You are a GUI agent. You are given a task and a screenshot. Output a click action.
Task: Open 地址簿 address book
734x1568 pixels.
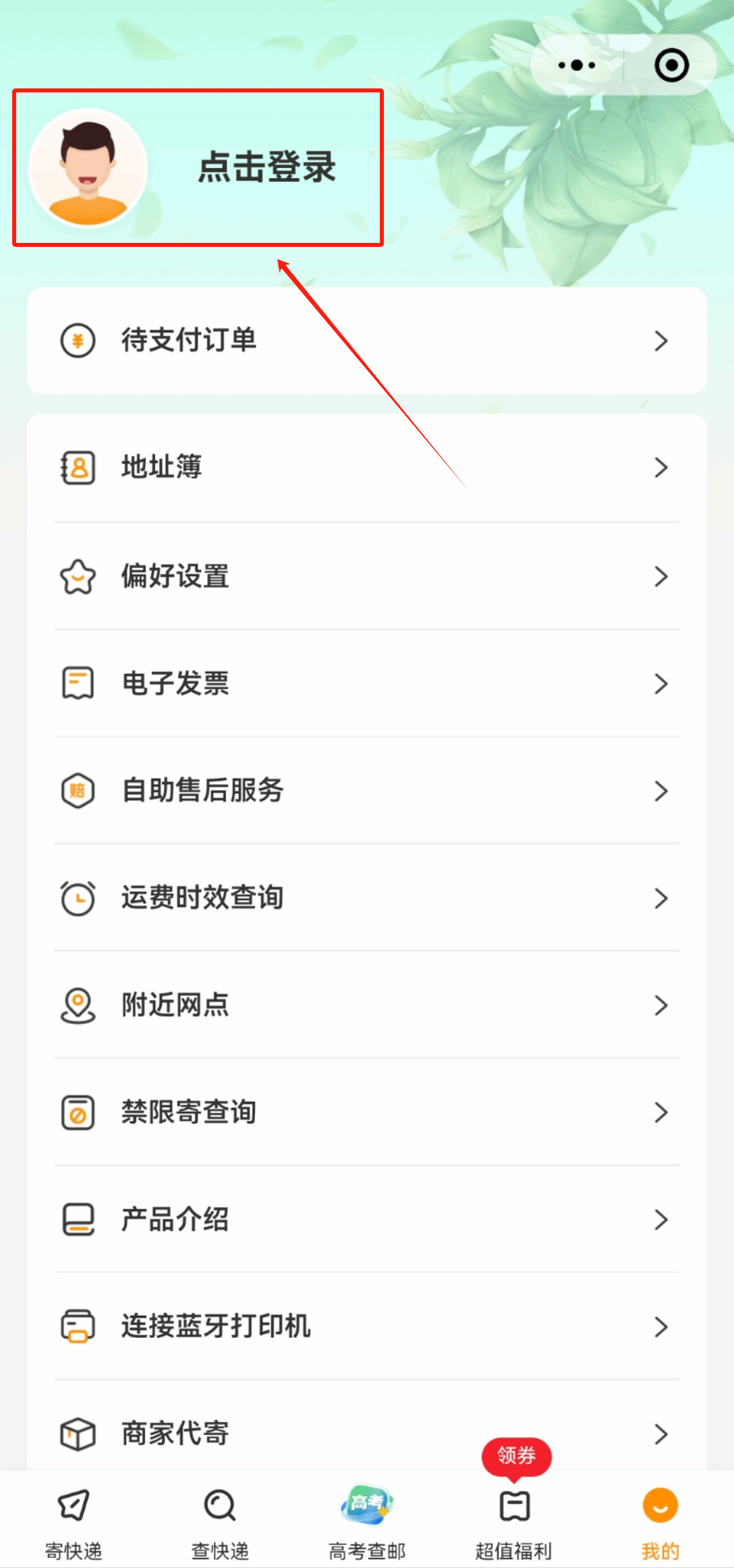pyautogui.click(x=366, y=468)
